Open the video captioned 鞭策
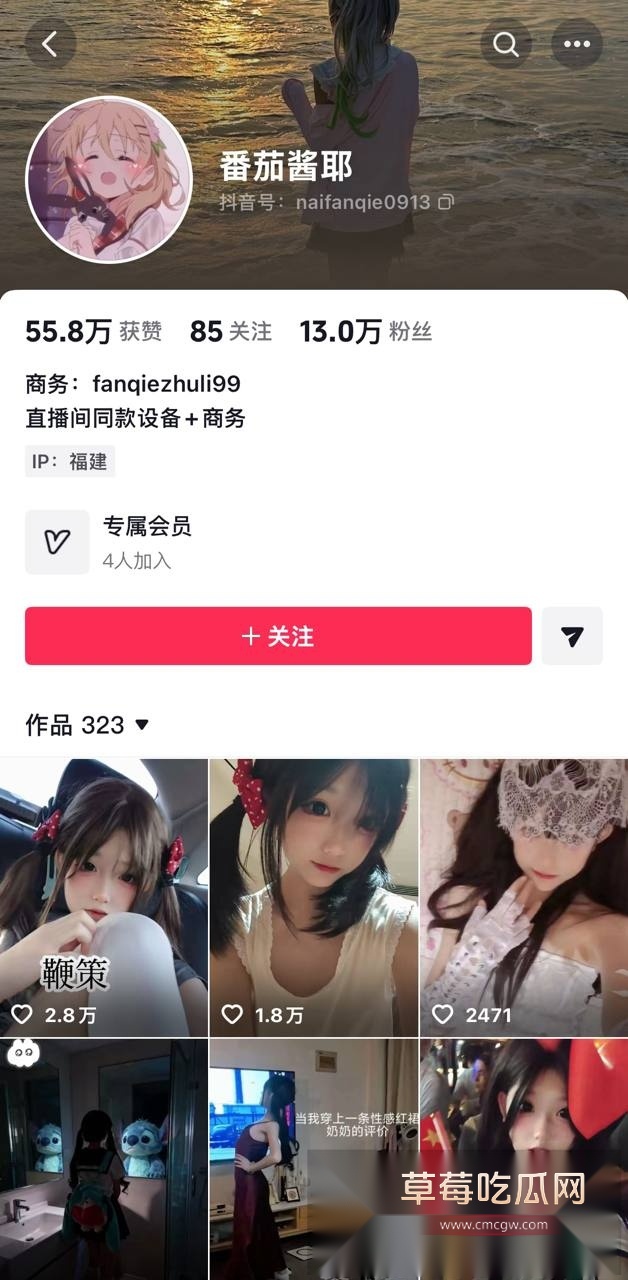Screen dimensions: 628x1280 103,897
